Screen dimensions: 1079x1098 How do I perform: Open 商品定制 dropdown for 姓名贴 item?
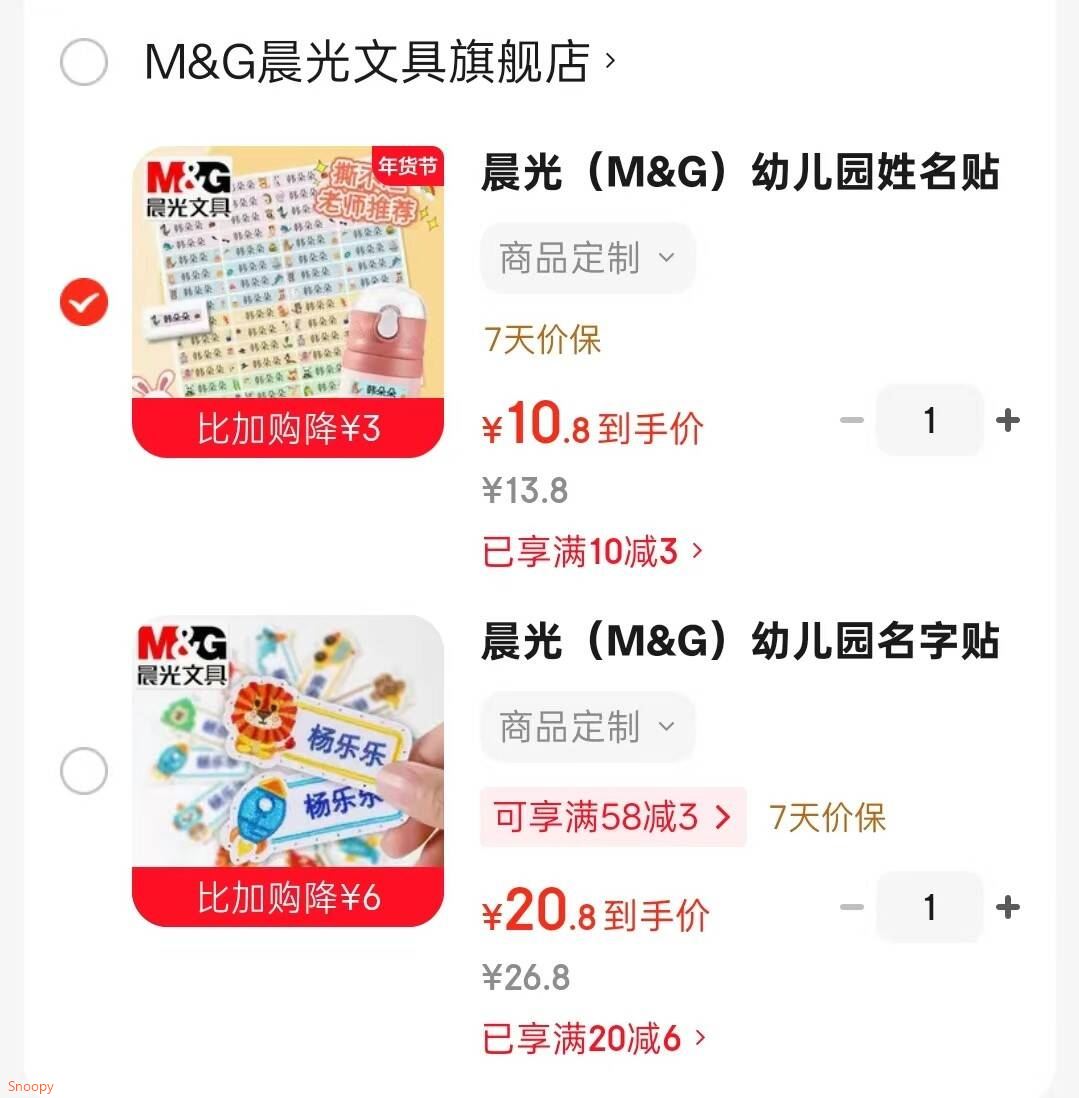tap(587, 257)
